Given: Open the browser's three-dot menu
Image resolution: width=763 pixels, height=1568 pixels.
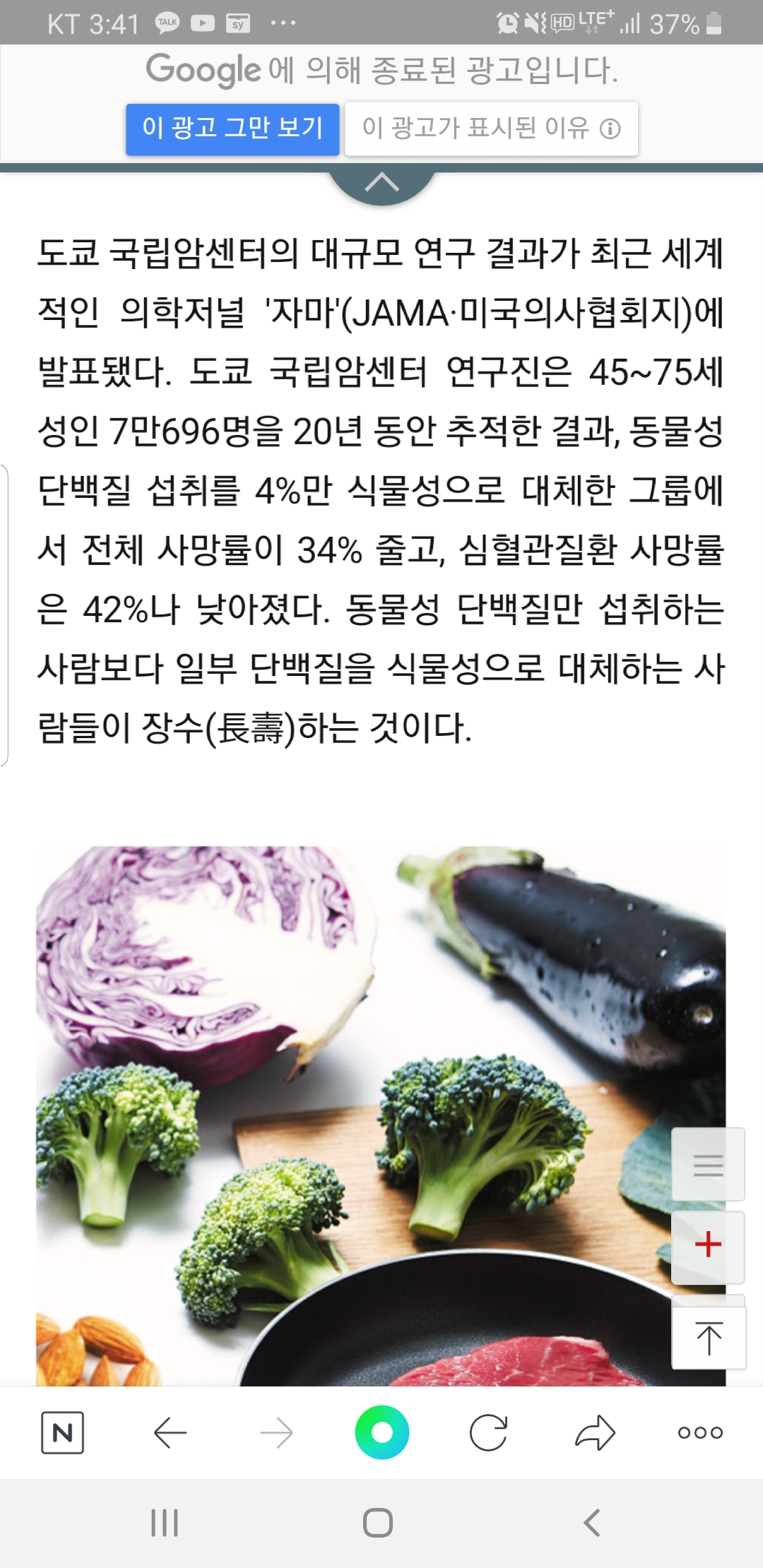Looking at the screenshot, I should click(700, 1433).
